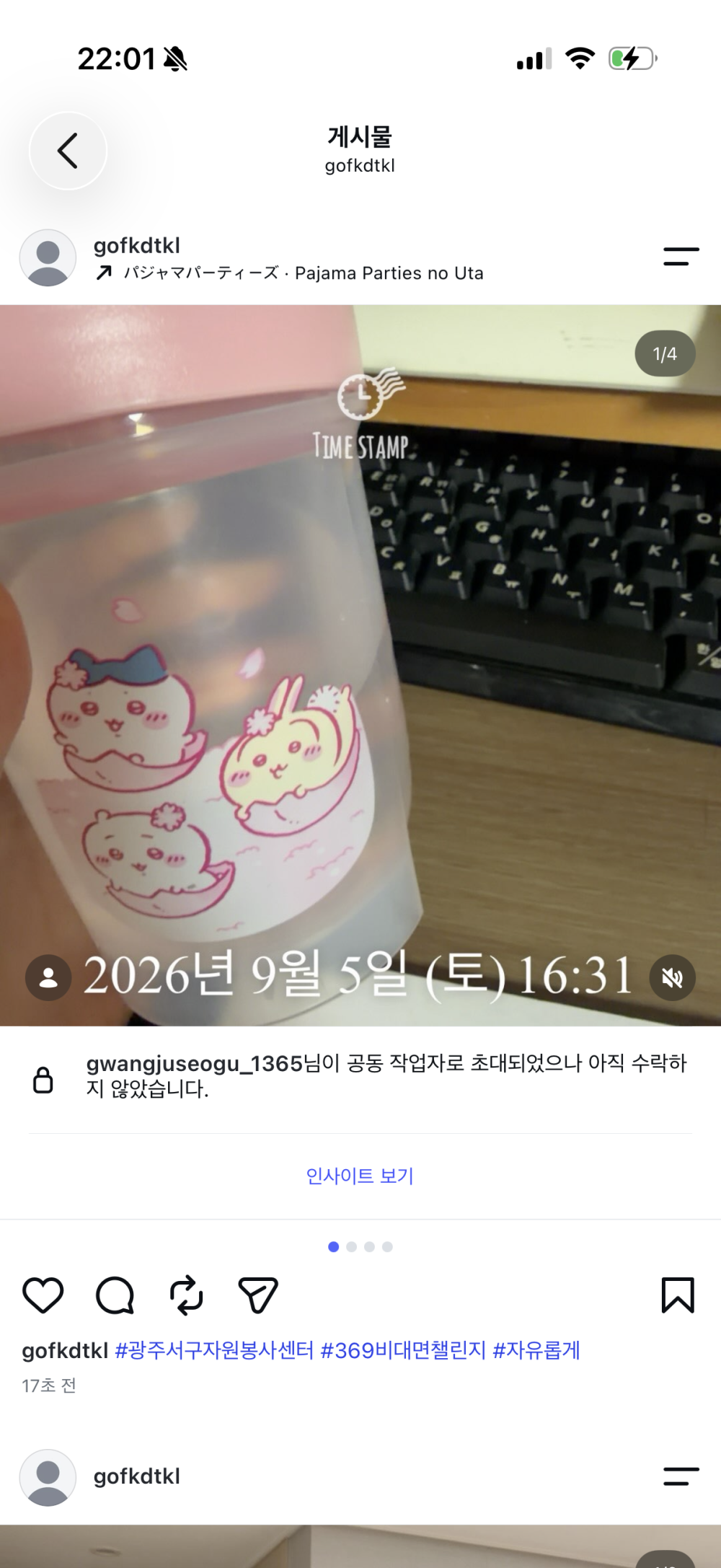Open gwangjuseogu_1365 collaborator profile
The image size is (721, 1568).
[194, 1063]
